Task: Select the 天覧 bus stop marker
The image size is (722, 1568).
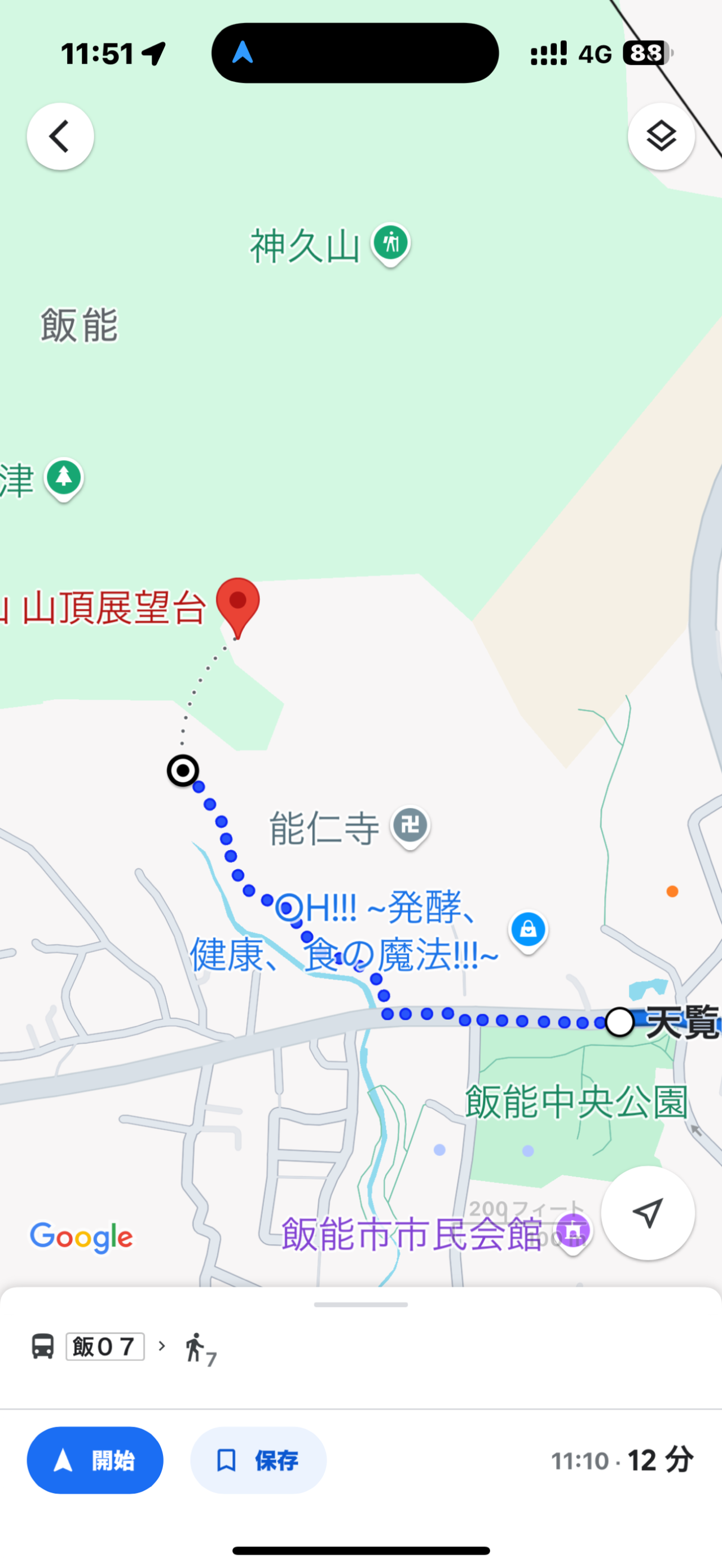Action: coord(620,1022)
